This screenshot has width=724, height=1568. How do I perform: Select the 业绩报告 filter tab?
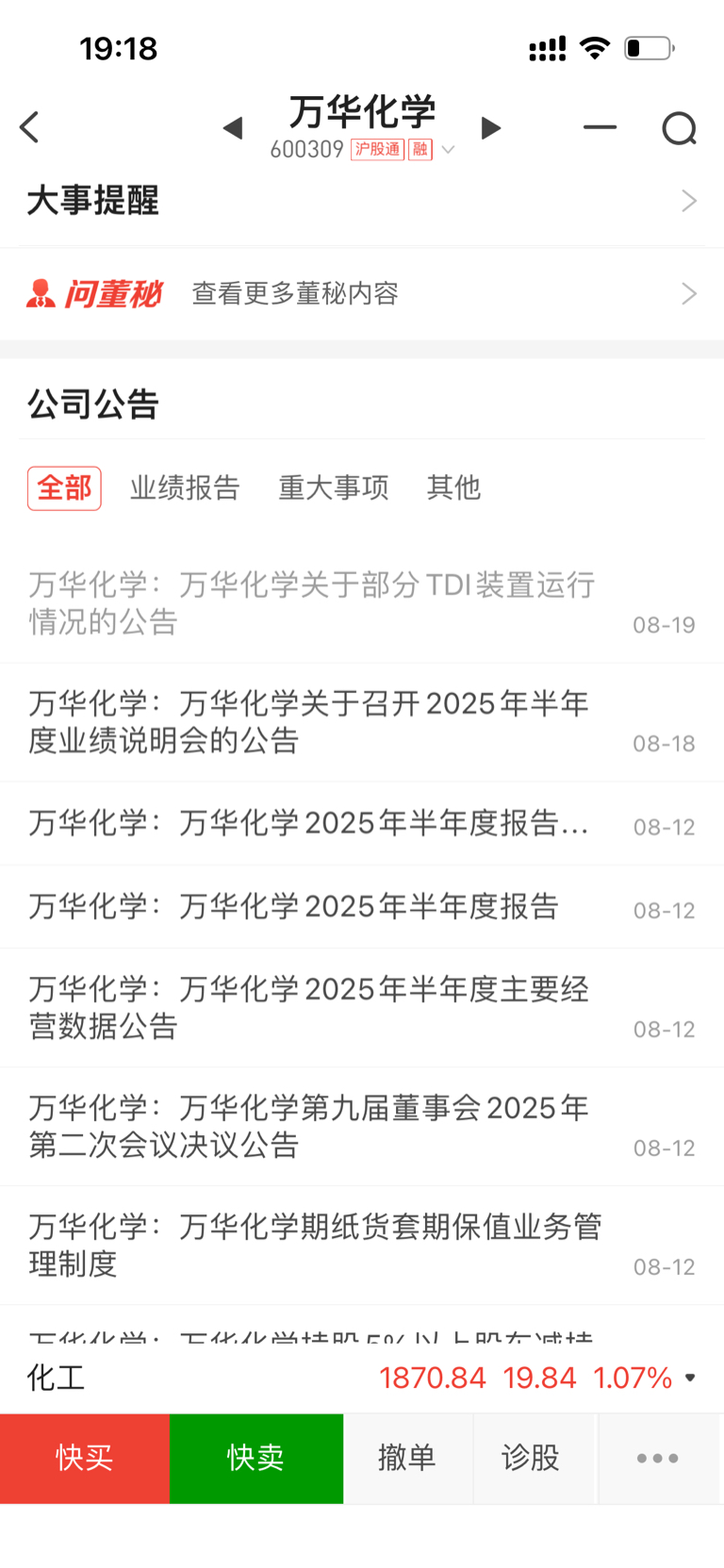[x=185, y=487]
